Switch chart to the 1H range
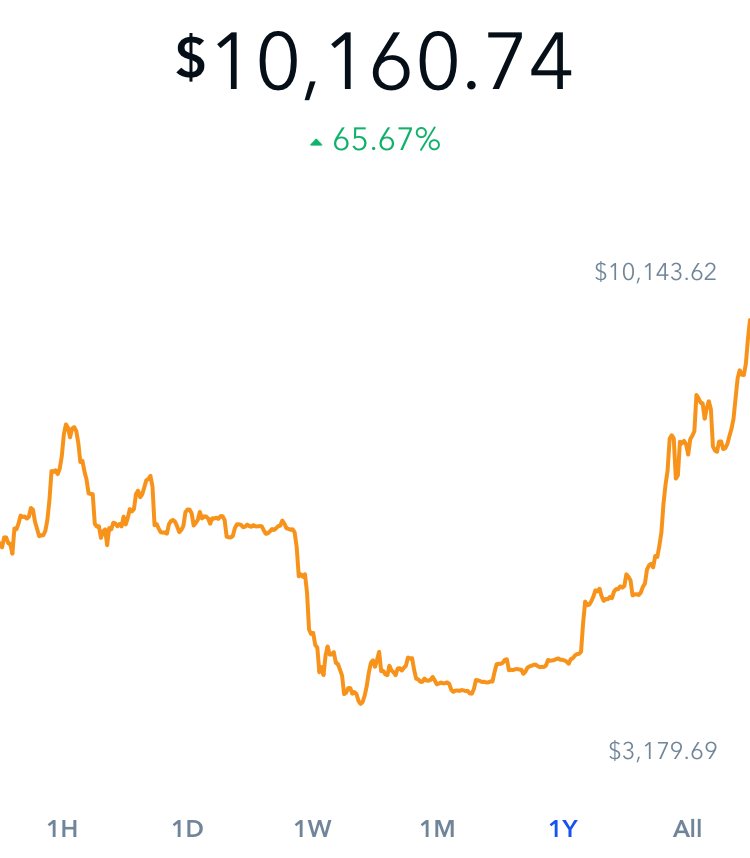Screen dimensions: 750x858 (62, 828)
